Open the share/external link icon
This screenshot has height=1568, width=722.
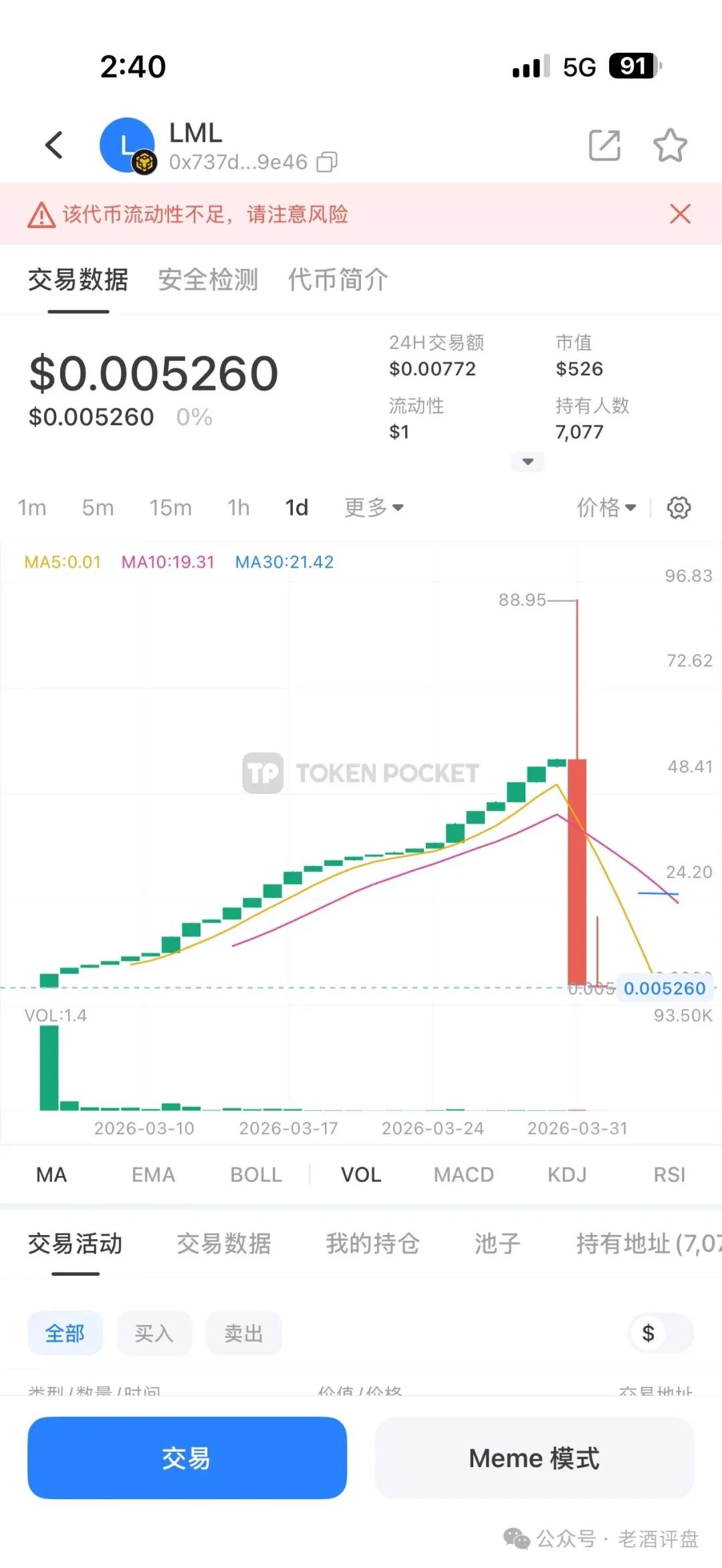604,145
